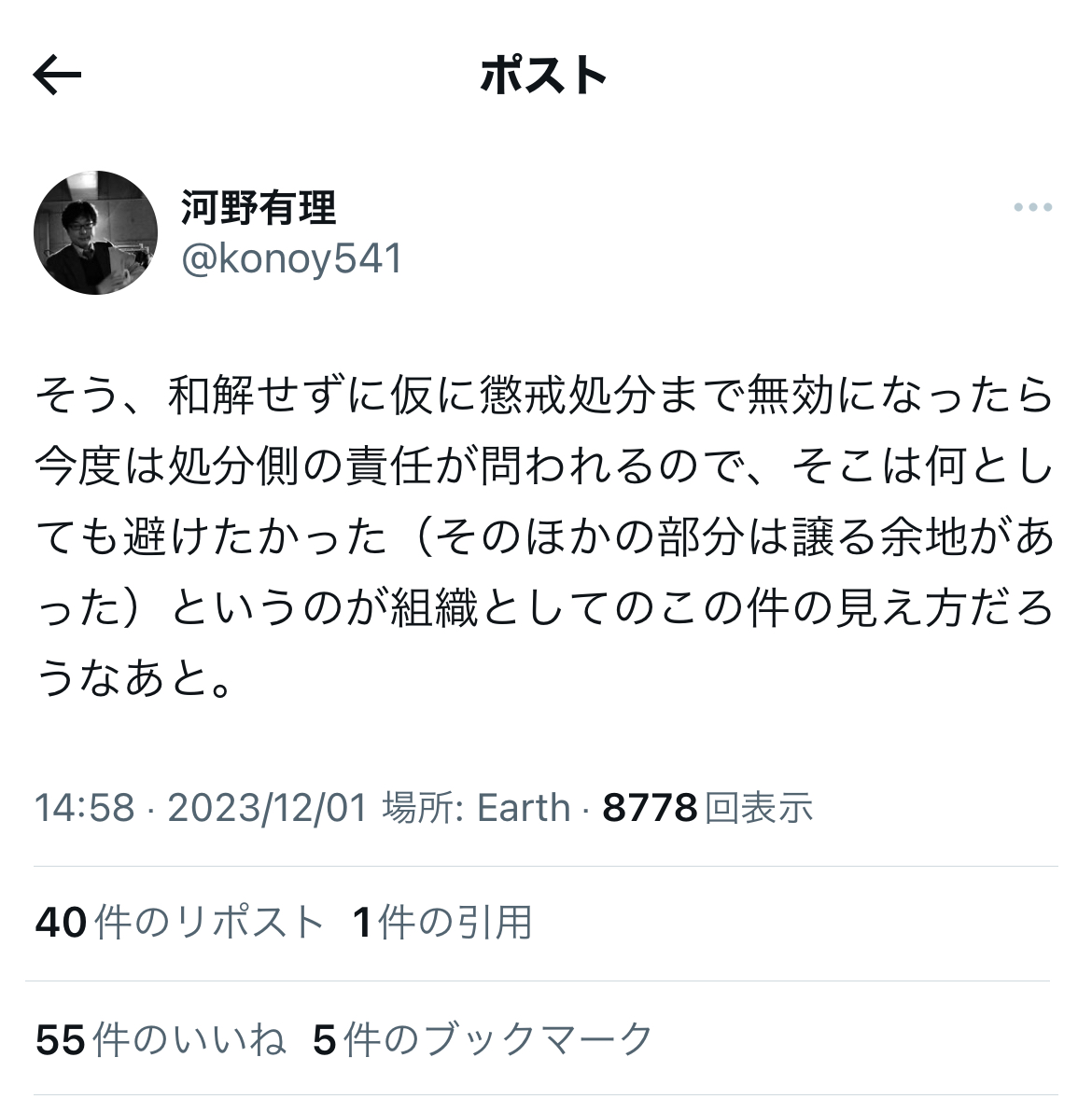The height and width of the screenshot is (1099, 1092).
Task: Open the @konoy541 profile handle
Action: tap(291, 258)
